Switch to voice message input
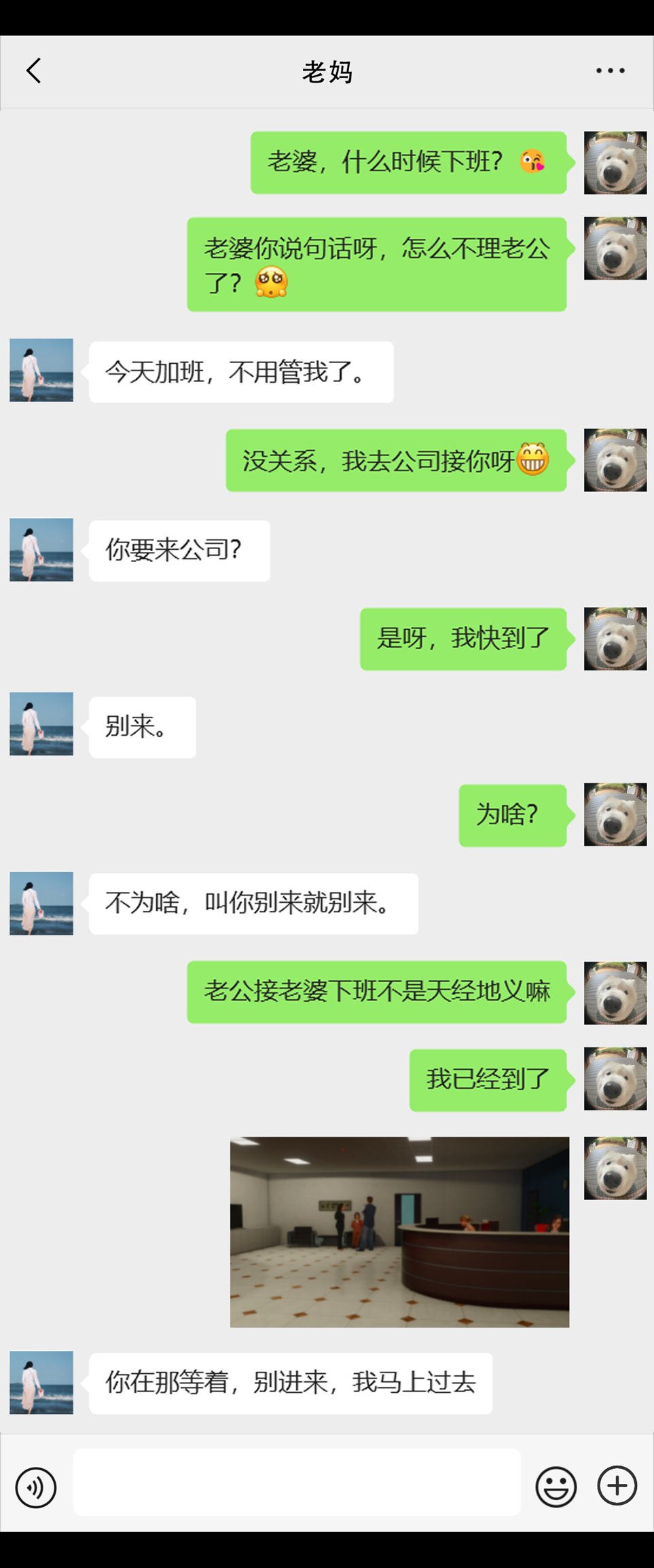 [x=36, y=1488]
